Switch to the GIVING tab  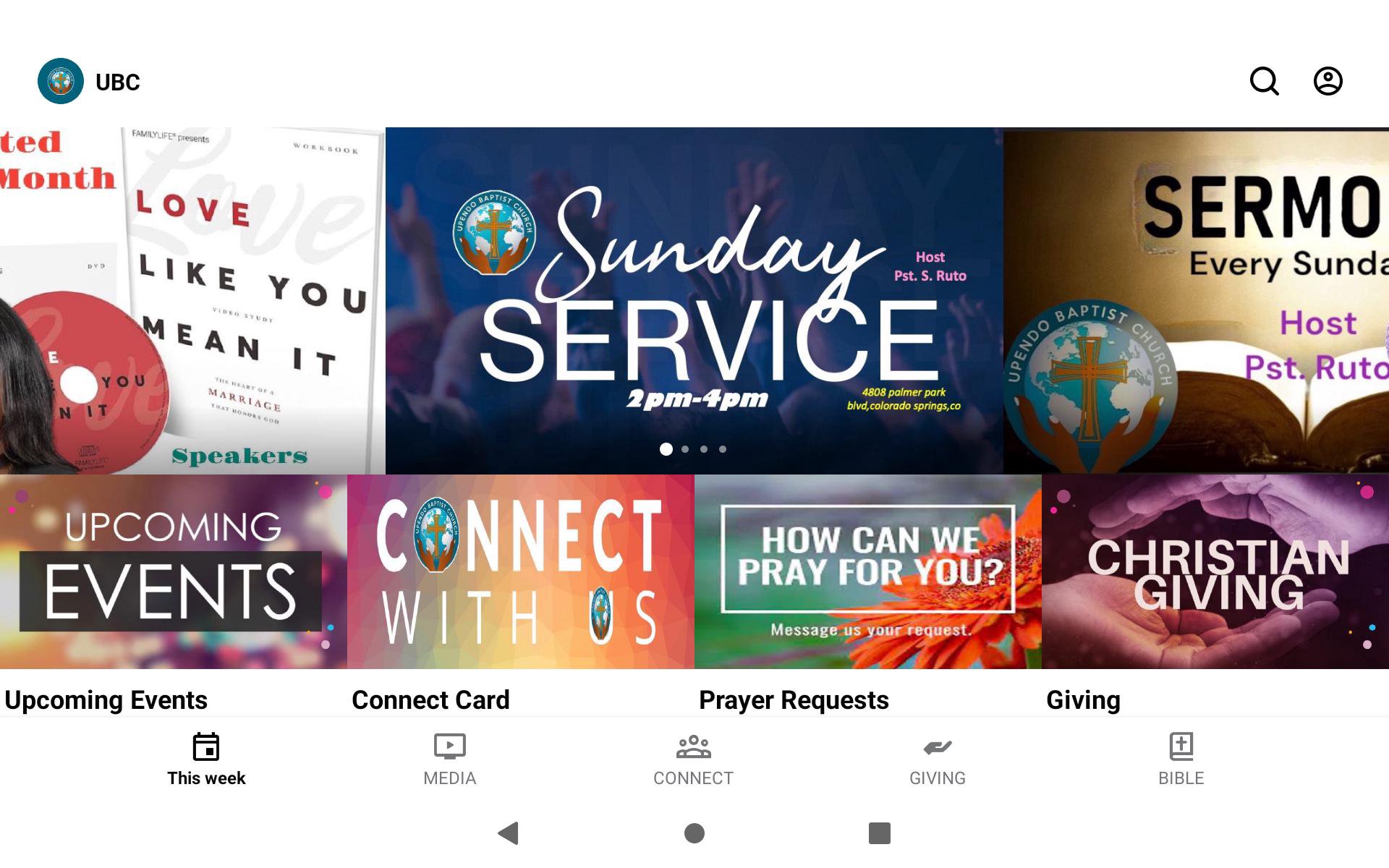937,759
